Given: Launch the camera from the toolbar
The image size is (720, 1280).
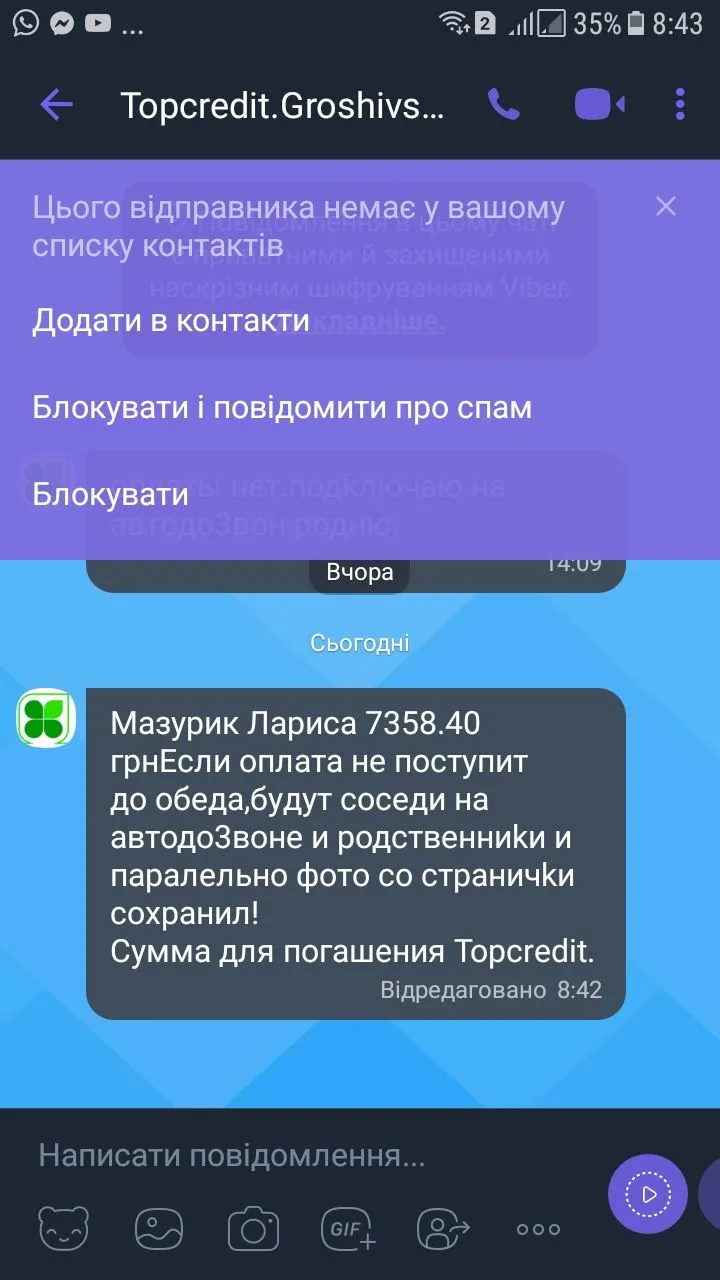Looking at the screenshot, I should pyautogui.click(x=253, y=1229).
